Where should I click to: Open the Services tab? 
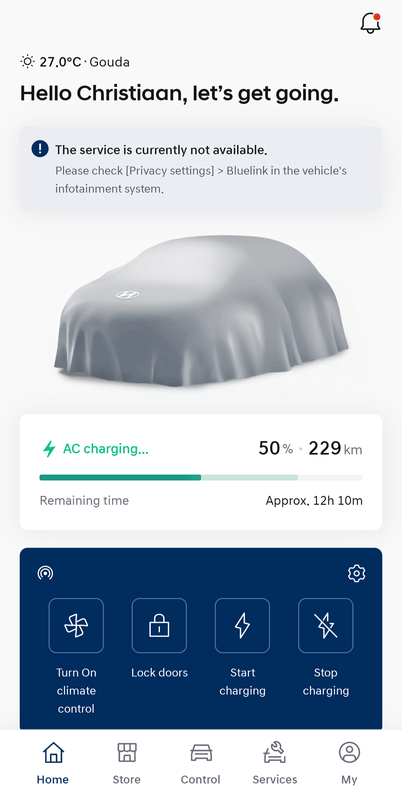coord(275,763)
